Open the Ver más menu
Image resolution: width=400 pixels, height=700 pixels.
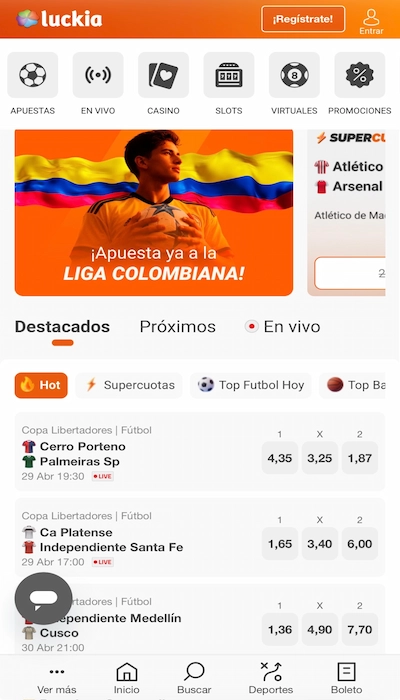click(x=57, y=679)
